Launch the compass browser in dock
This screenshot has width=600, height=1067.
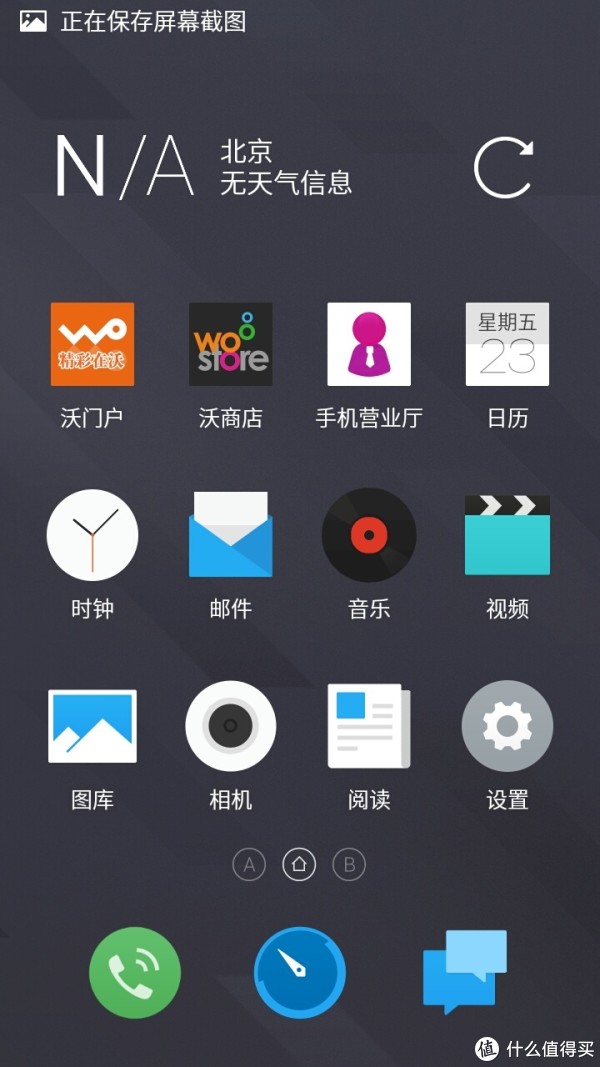pyautogui.click(x=300, y=972)
